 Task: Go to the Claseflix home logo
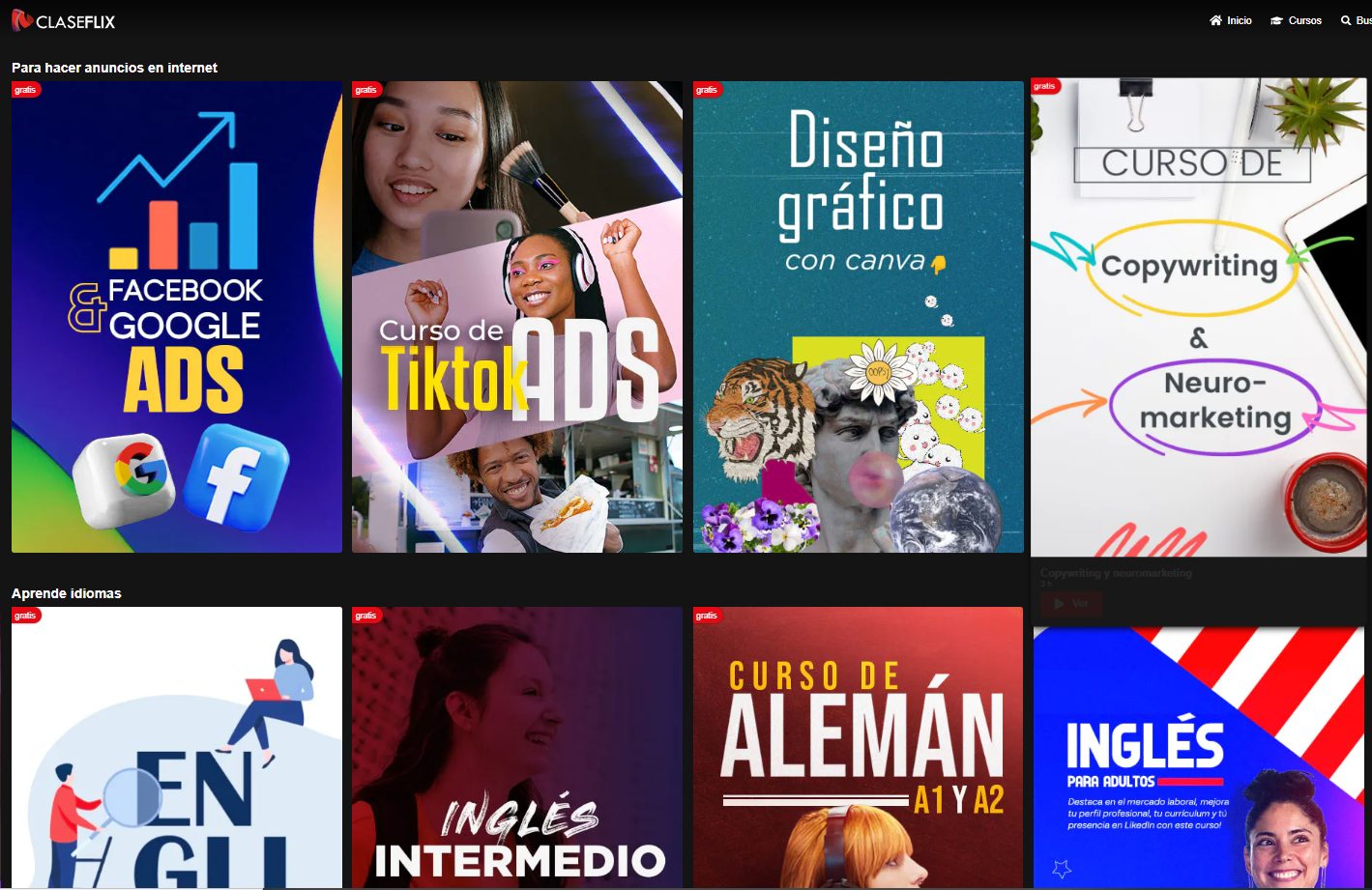coord(64,20)
